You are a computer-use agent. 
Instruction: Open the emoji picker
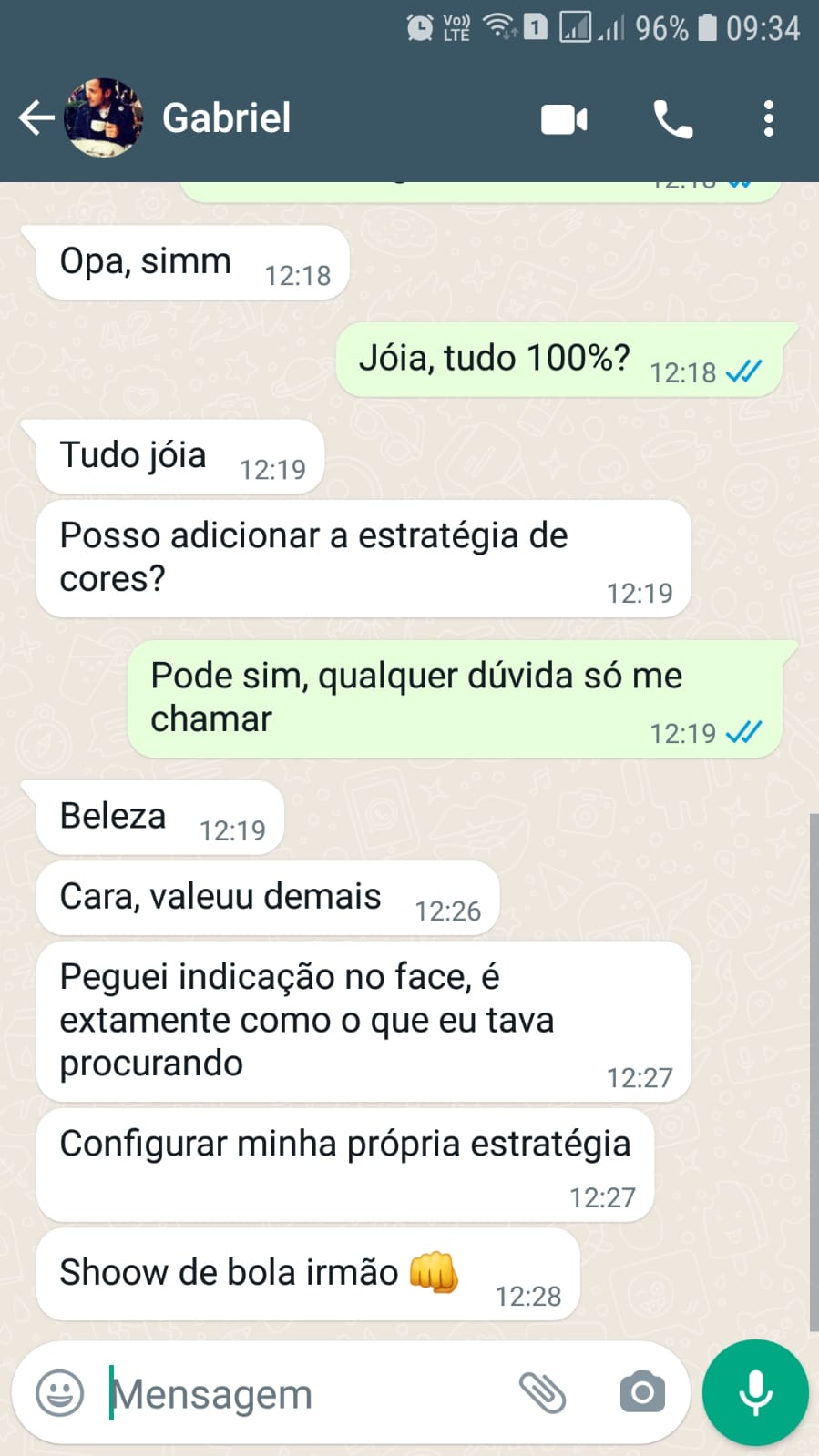(x=58, y=1391)
